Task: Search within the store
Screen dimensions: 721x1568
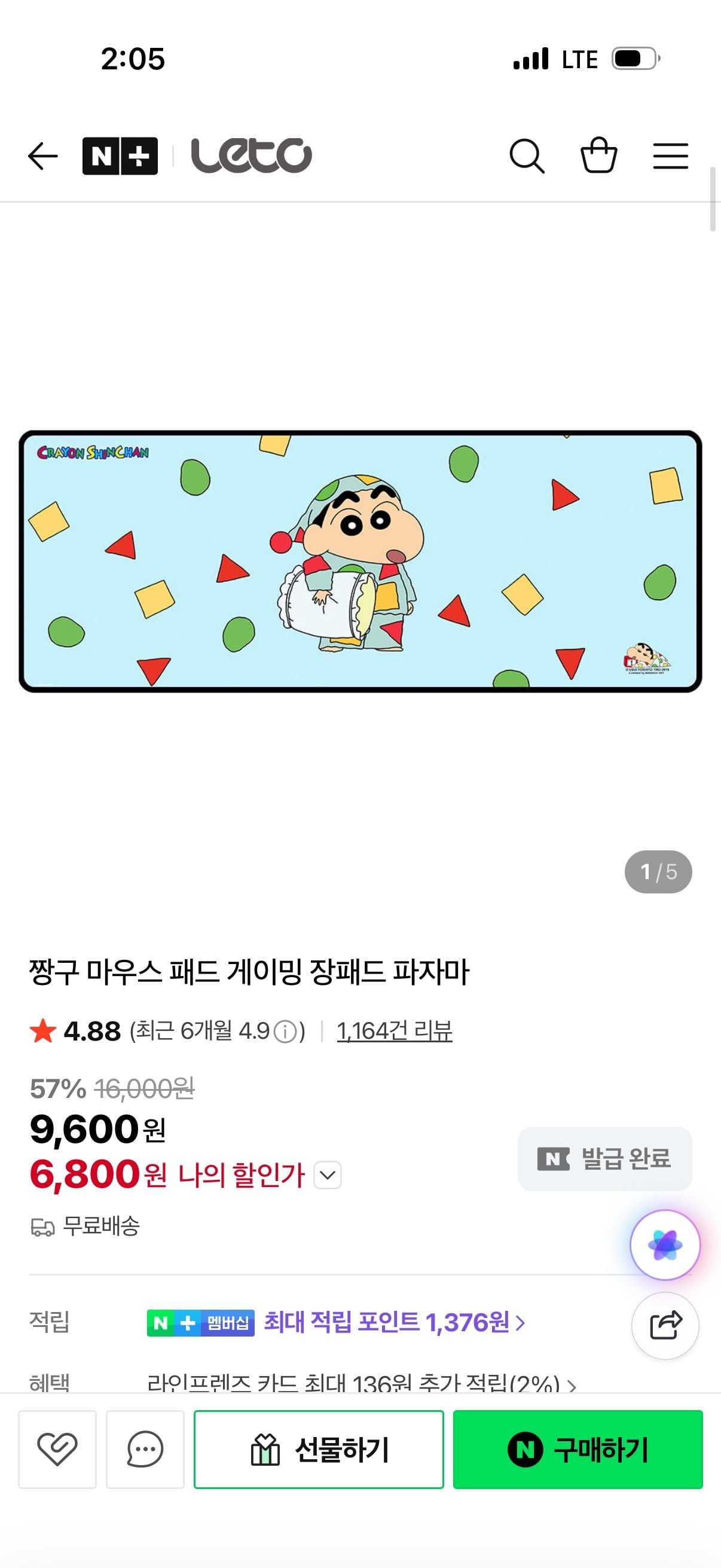Action: tap(526, 157)
